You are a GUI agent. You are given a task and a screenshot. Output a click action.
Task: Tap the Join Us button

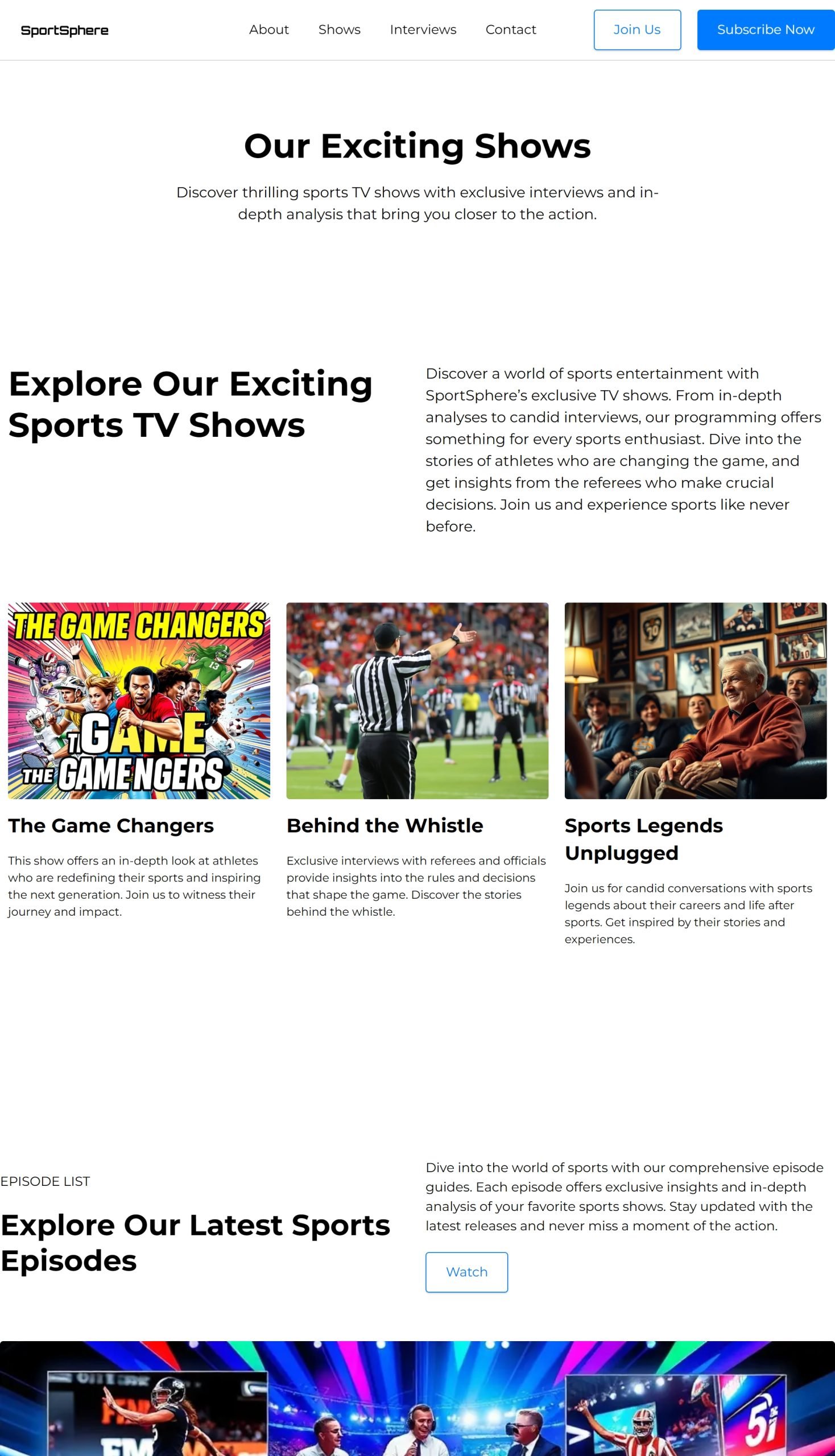coord(636,30)
